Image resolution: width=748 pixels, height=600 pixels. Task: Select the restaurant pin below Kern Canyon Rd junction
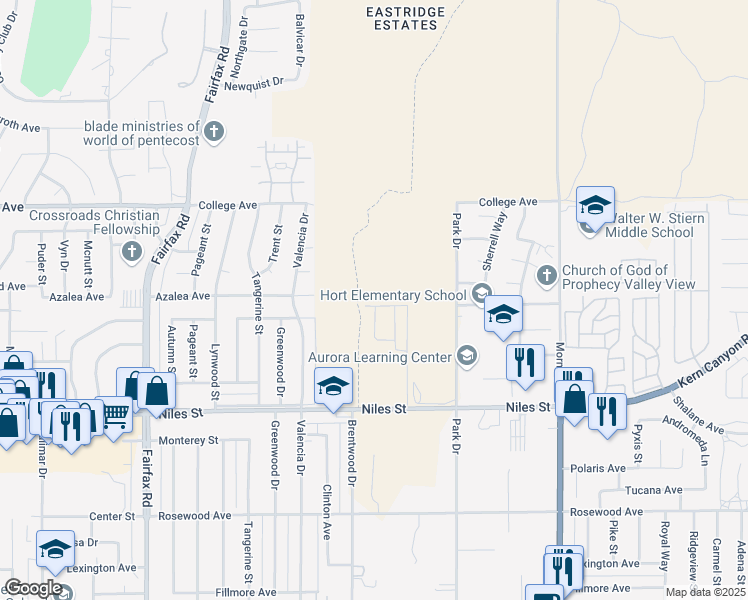[607, 413]
